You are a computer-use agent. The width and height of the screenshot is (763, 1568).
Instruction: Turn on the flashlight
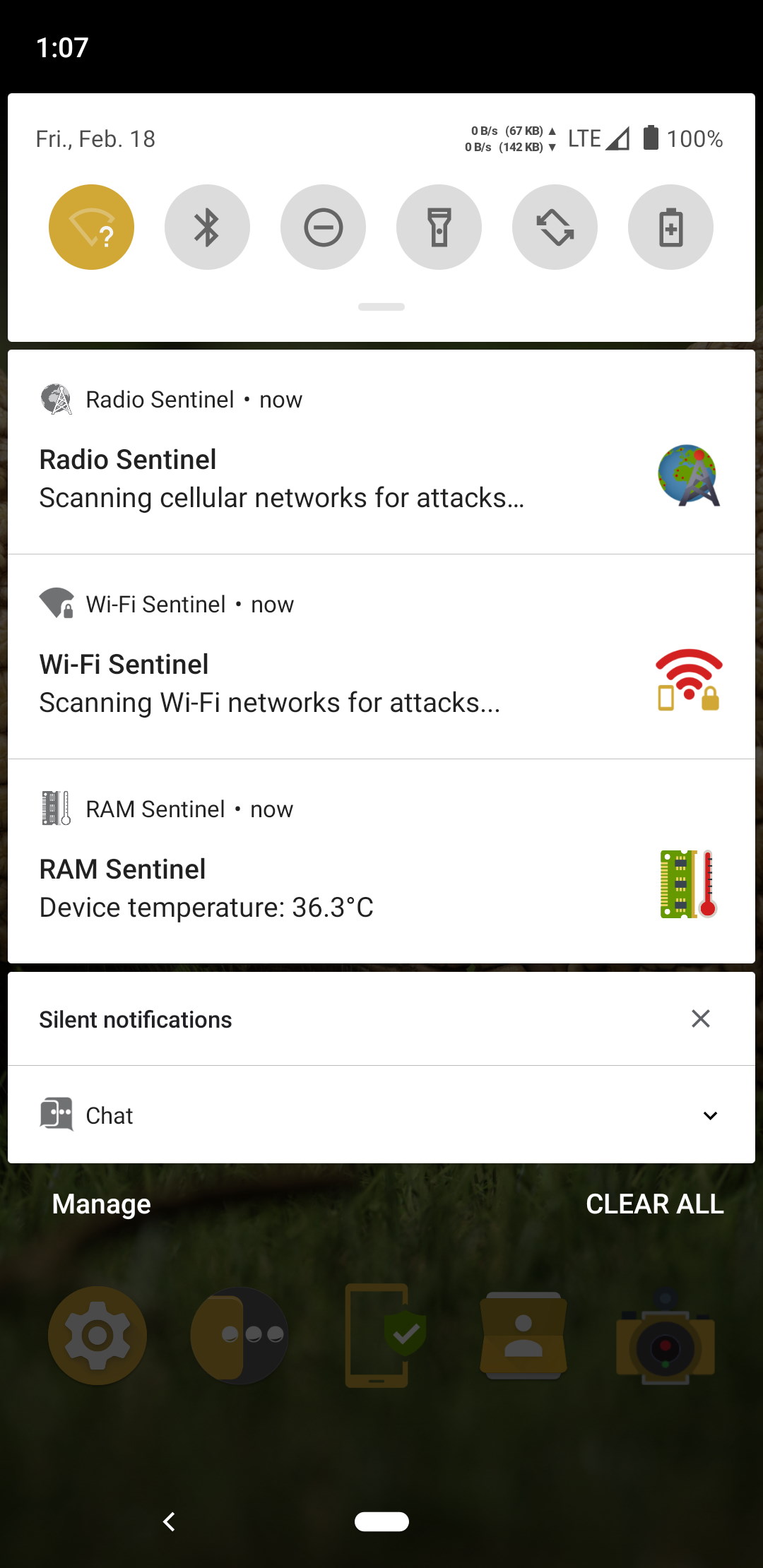tap(439, 227)
